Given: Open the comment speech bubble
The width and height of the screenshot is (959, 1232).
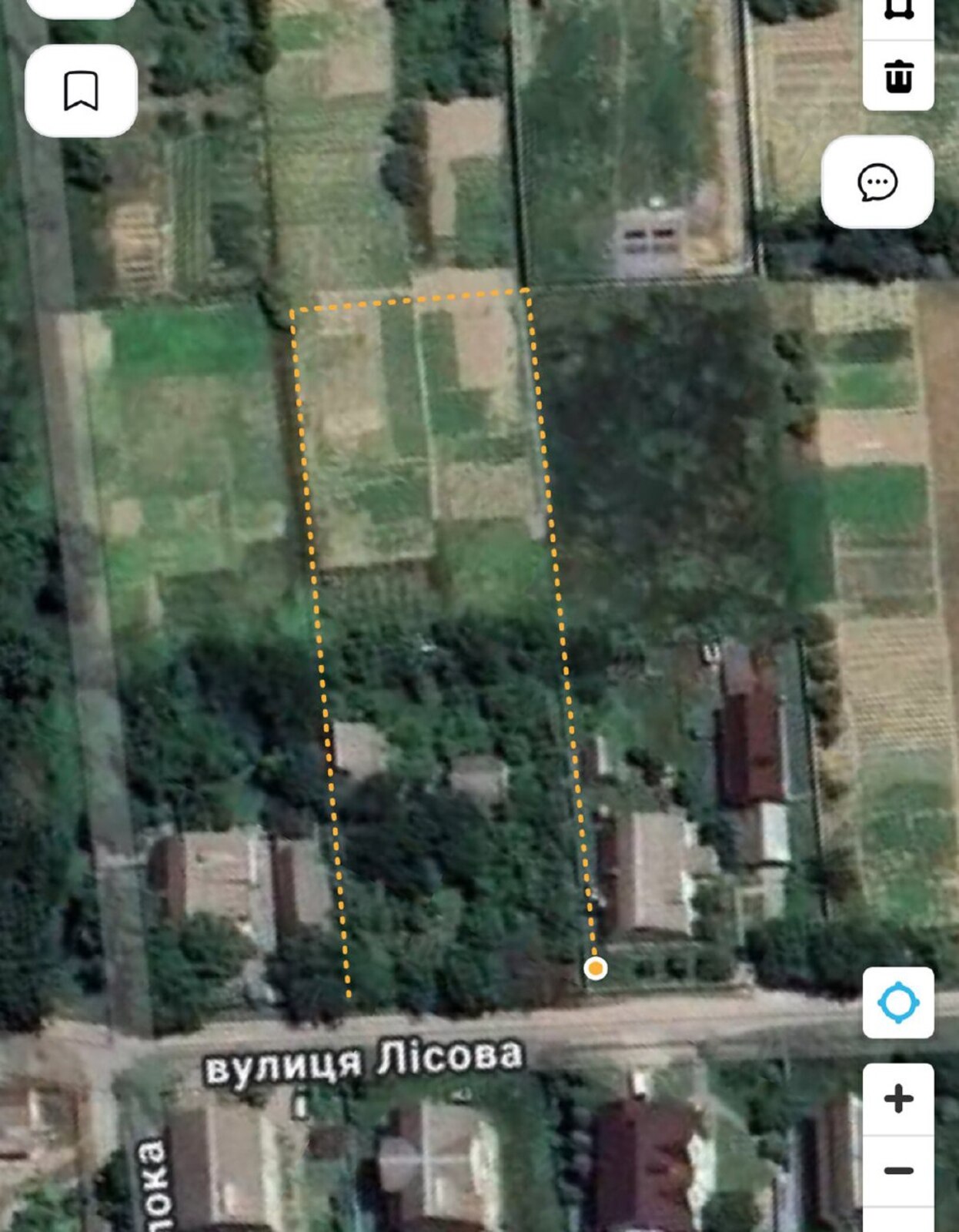Looking at the screenshot, I should pyautogui.click(x=877, y=182).
